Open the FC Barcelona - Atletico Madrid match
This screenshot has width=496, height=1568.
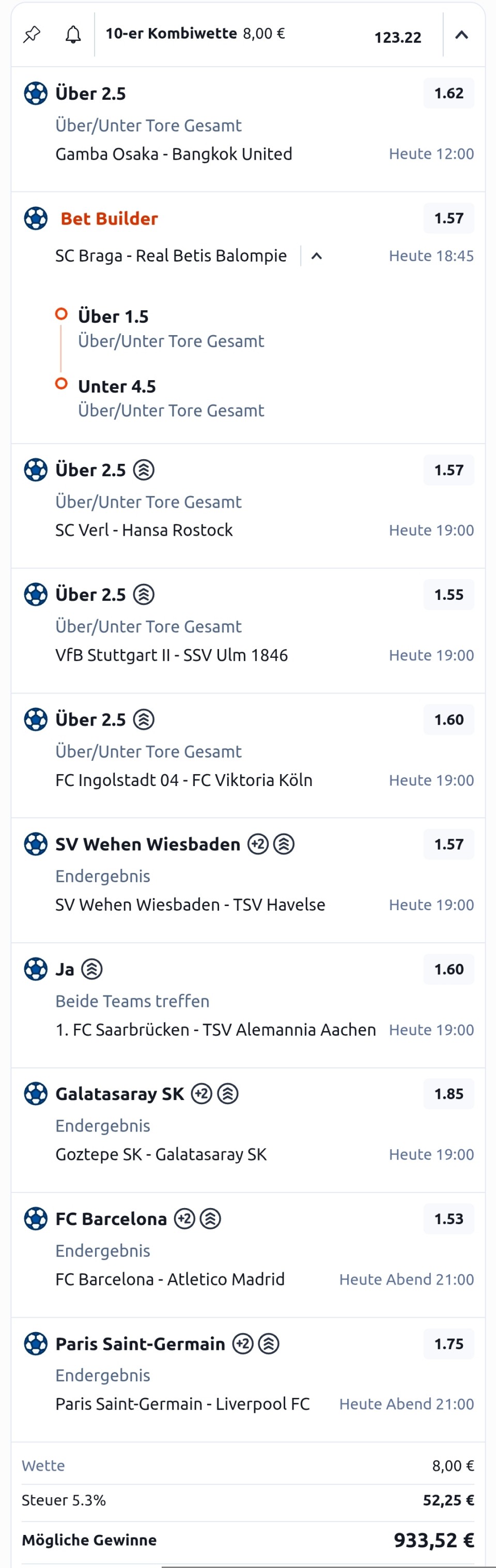coord(169,1279)
